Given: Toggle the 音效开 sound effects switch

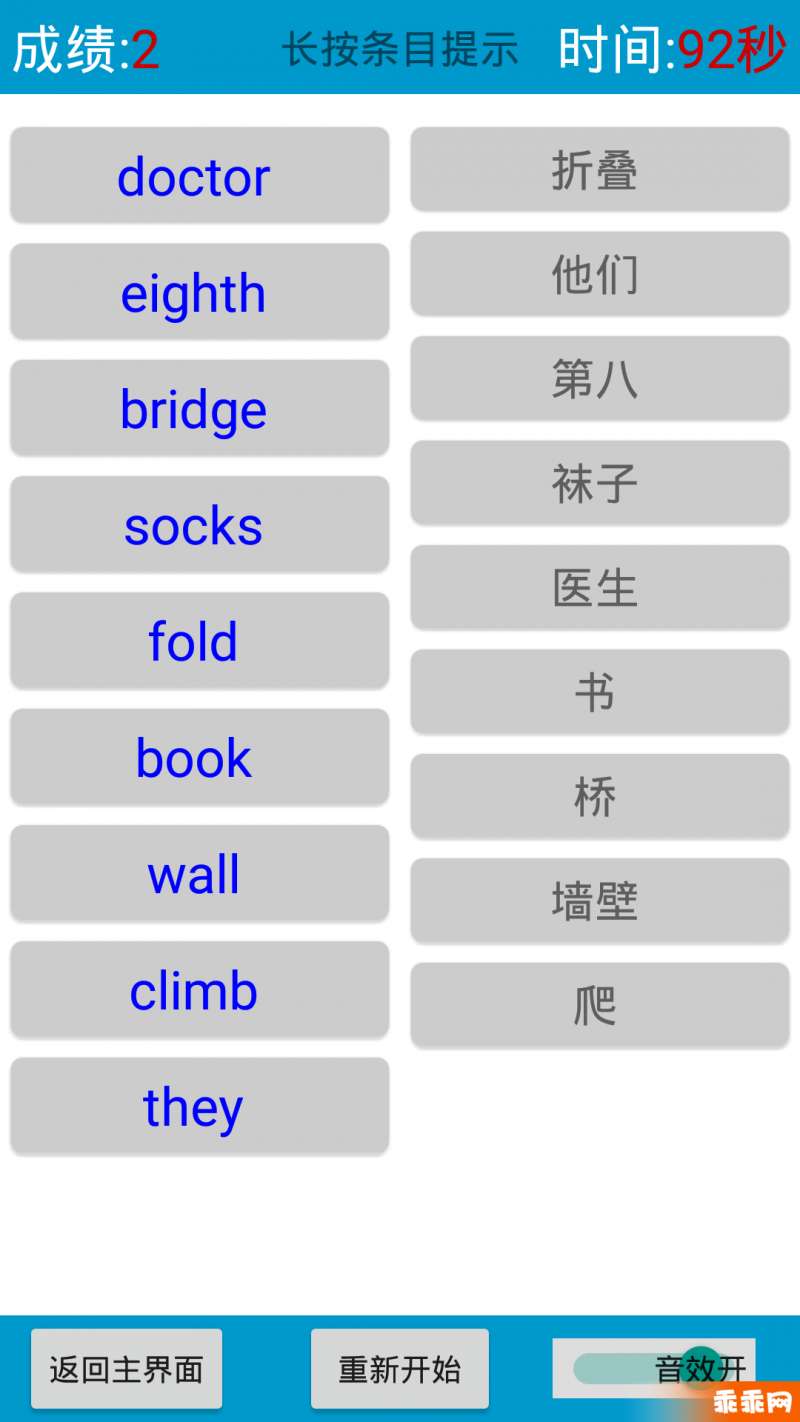Looking at the screenshot, I should pos(655,1368).
